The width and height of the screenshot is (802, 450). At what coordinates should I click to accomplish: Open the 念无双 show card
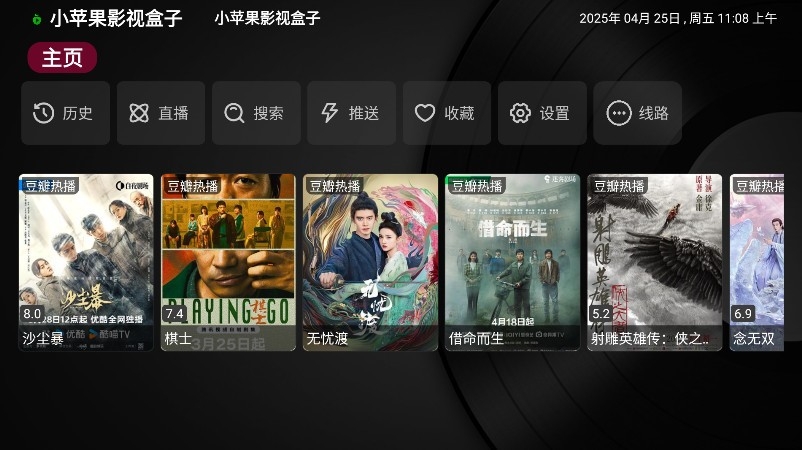pyautogui.click(x=766, y=262)
